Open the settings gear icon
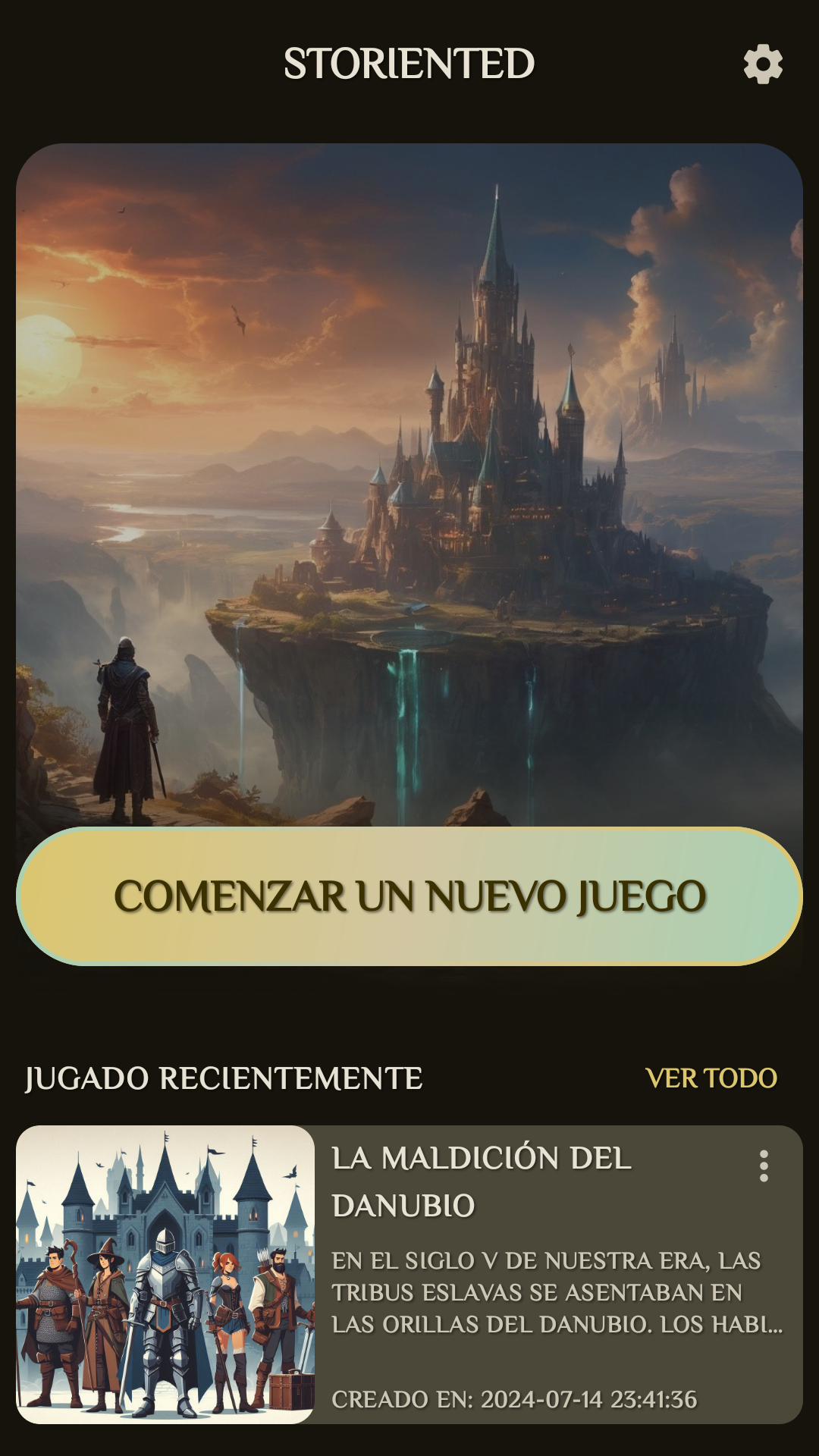The image size is (819, 1456). tap(763, 64)
